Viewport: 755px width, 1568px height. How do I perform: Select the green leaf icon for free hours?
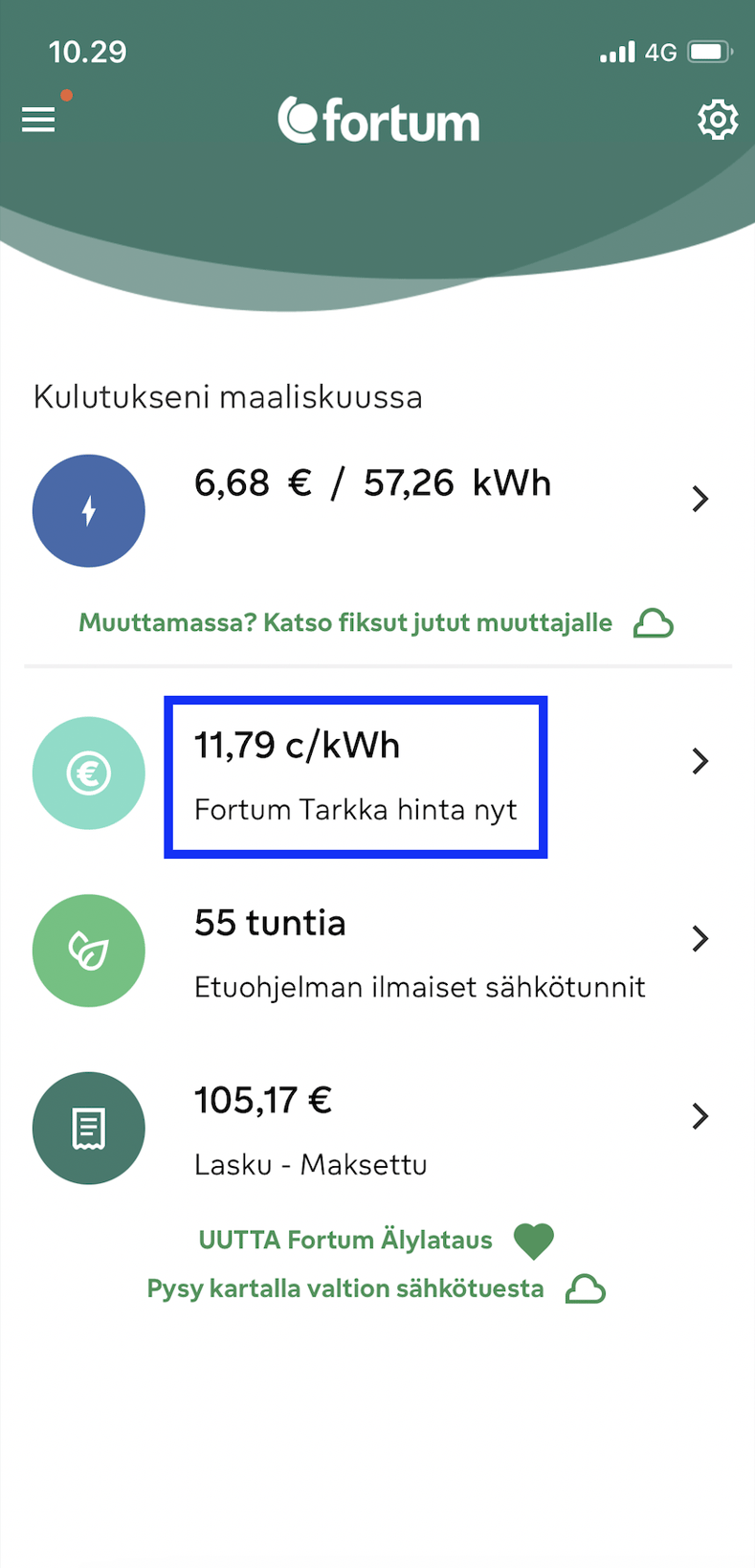(x=89, y=950)
